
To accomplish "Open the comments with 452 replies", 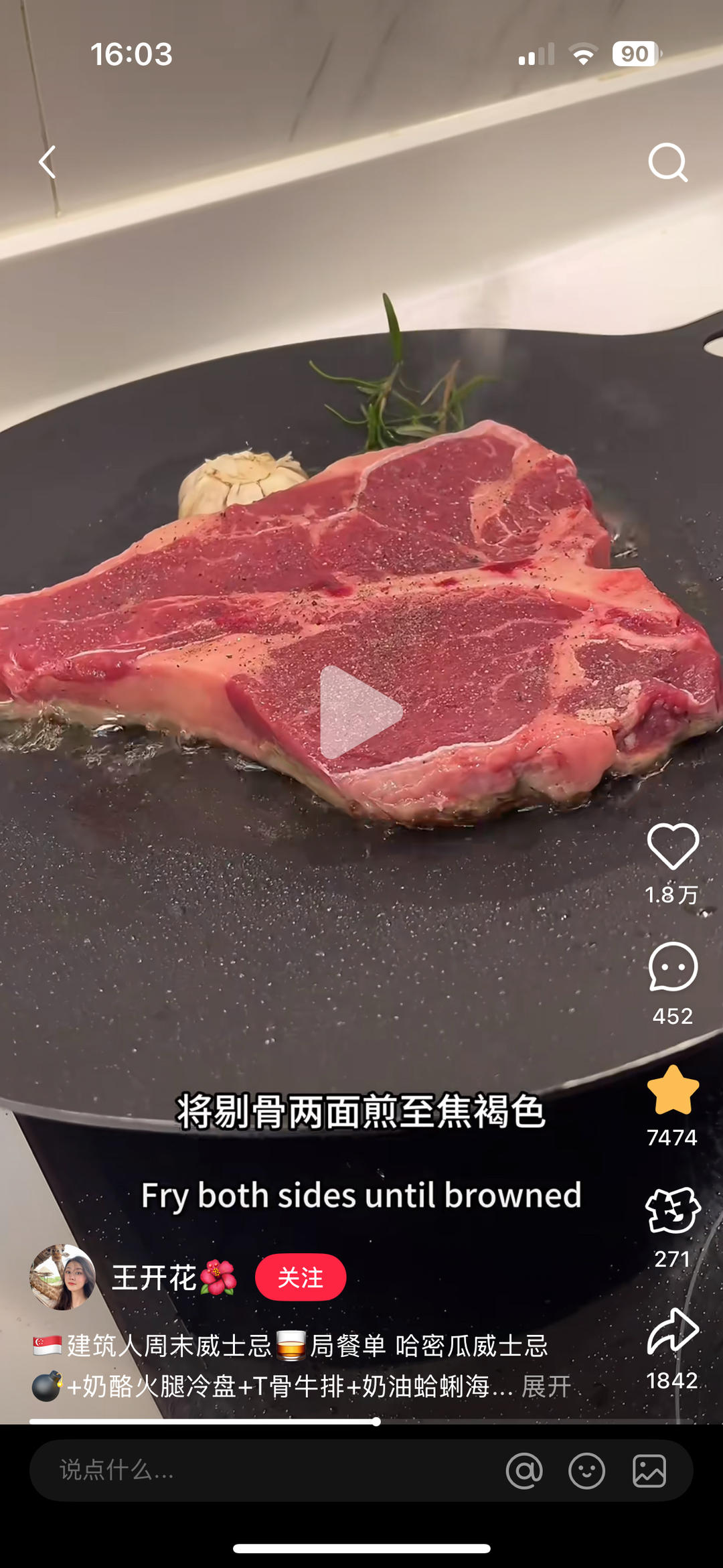I will tap(673, 967).
